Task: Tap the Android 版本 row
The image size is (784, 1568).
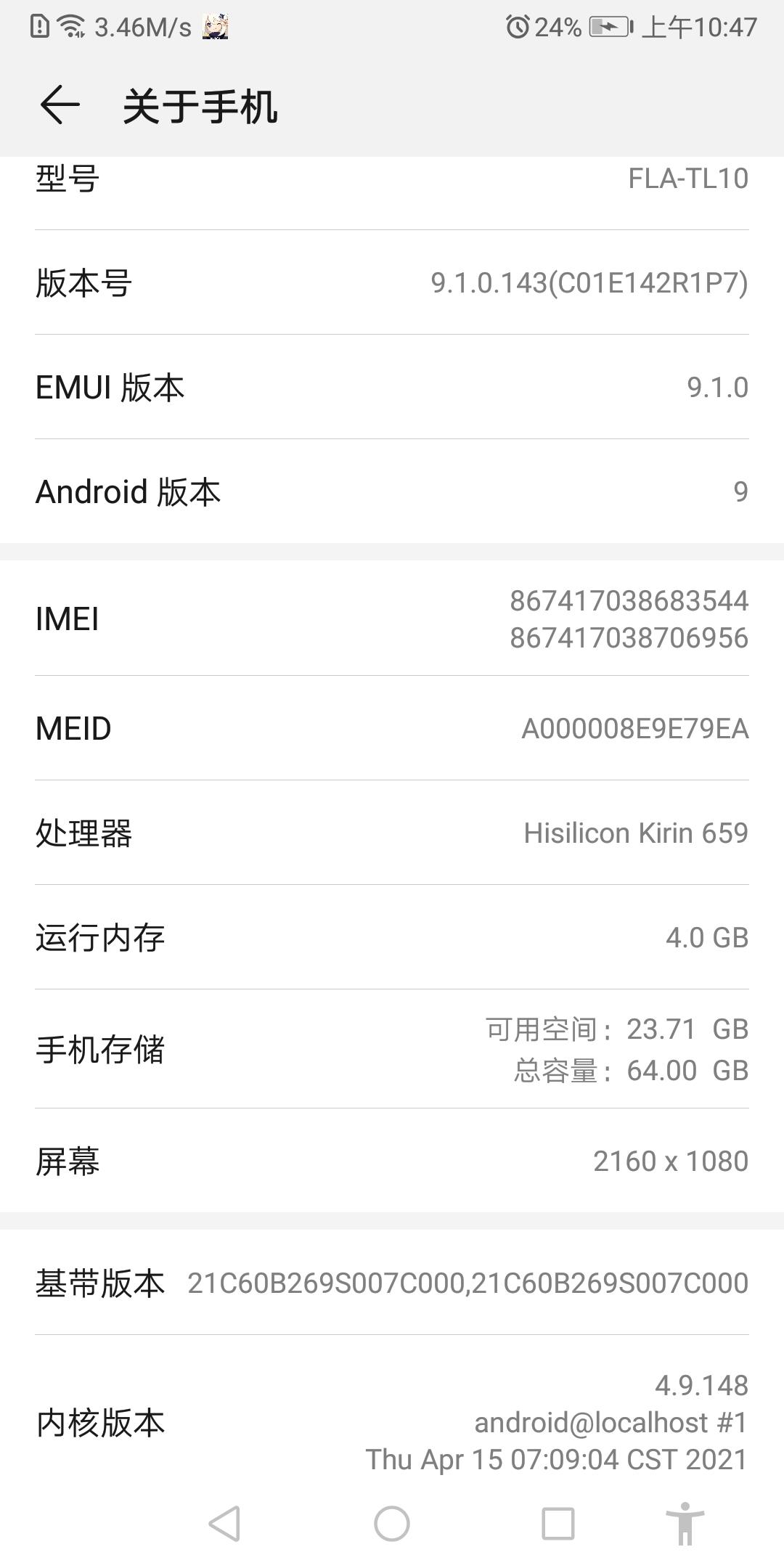Action: click(392, 492)
